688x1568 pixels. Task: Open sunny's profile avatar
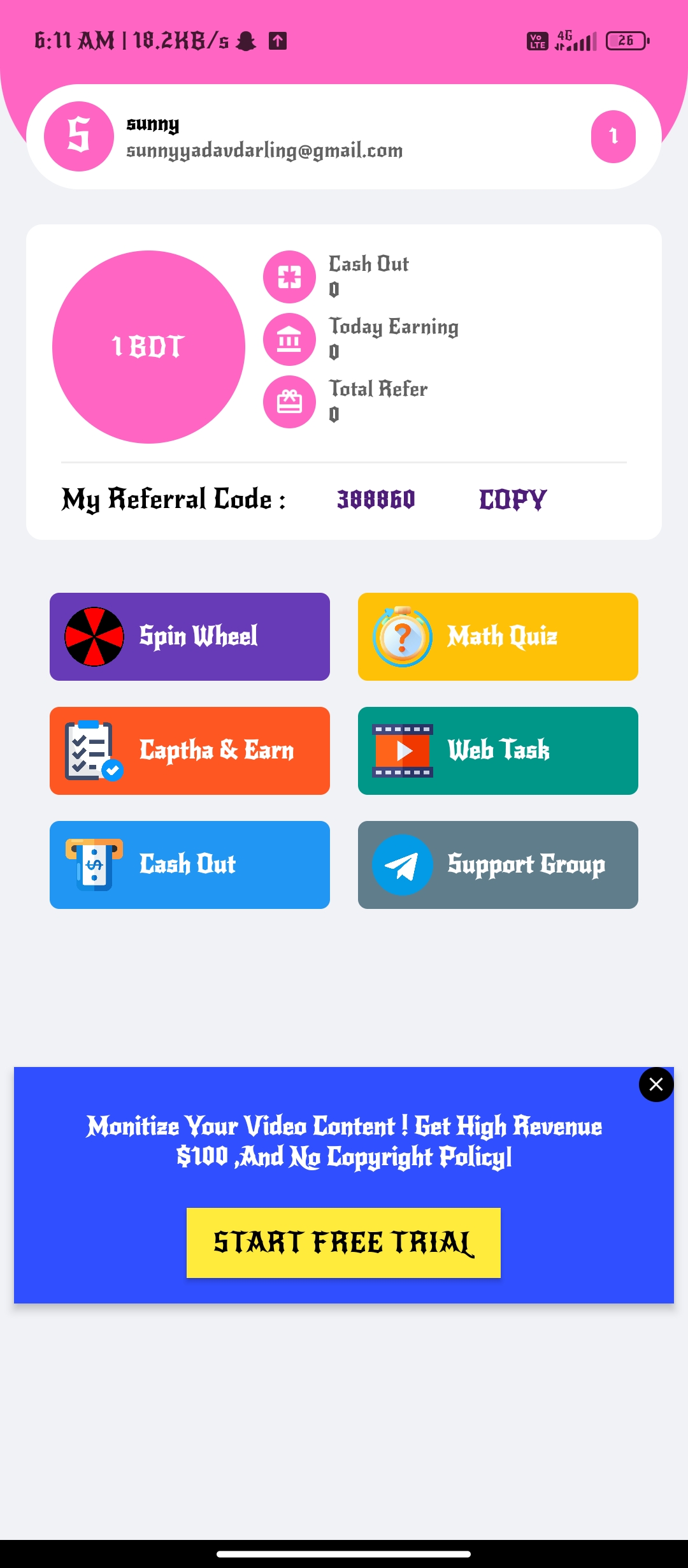pos(79,136)
